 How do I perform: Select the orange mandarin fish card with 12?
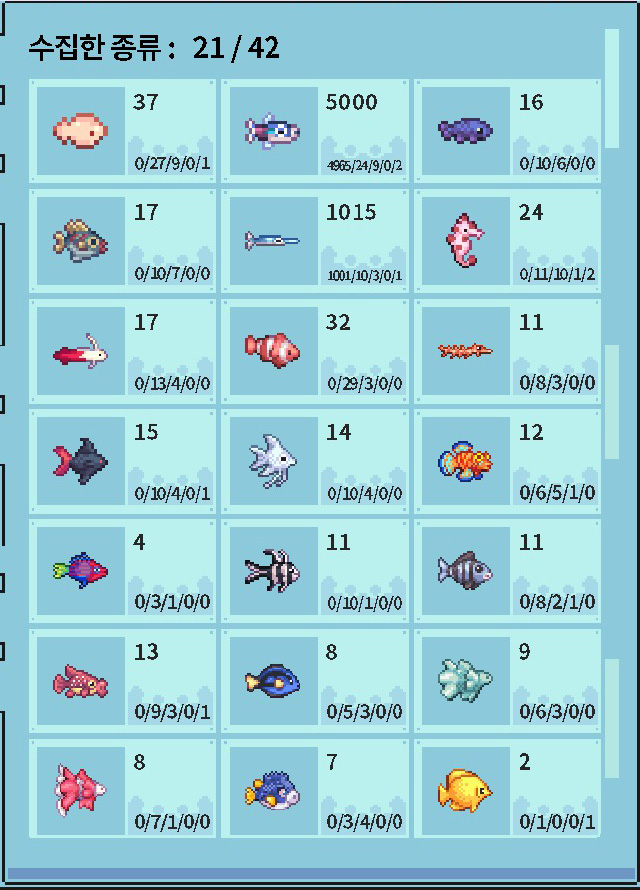point(508,461)
